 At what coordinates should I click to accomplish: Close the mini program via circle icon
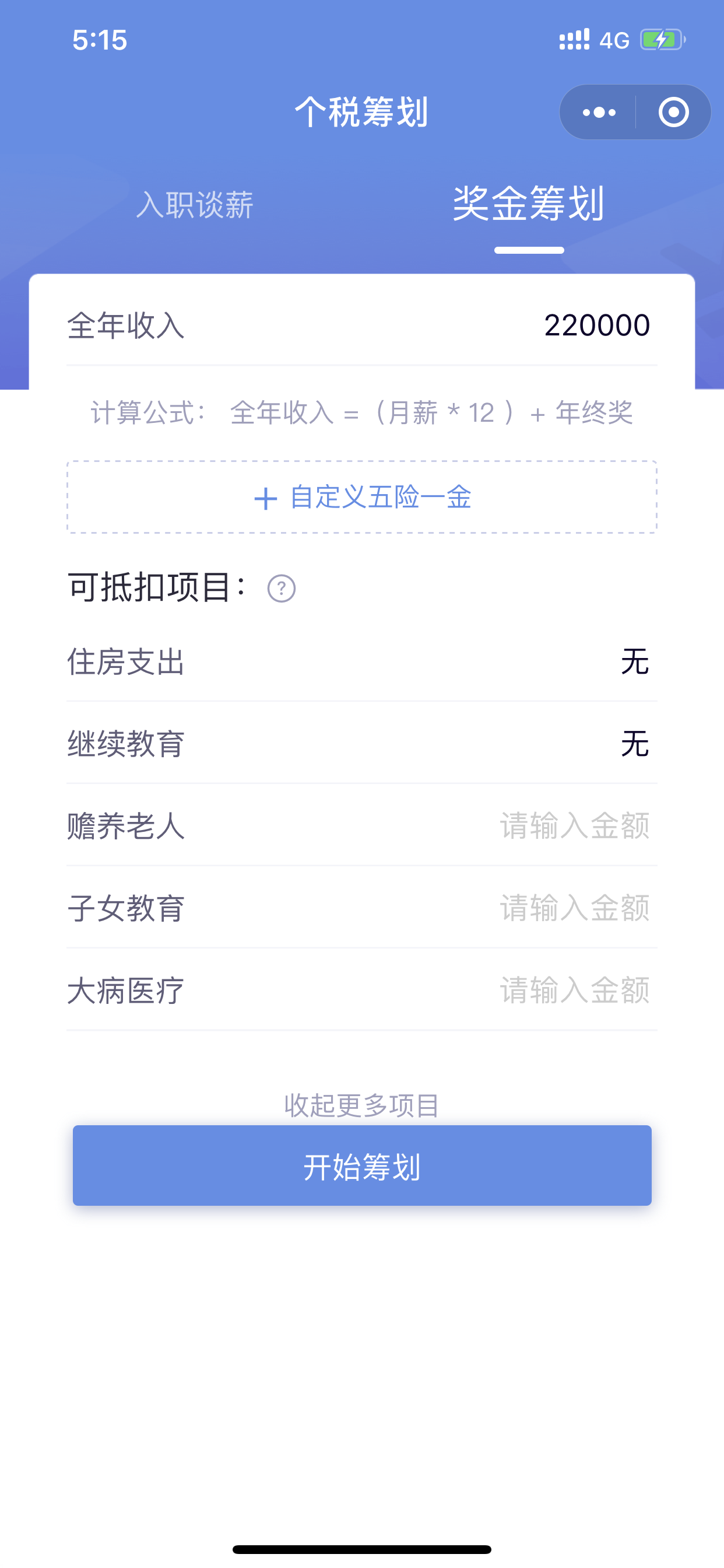click(x=673, y=113)
